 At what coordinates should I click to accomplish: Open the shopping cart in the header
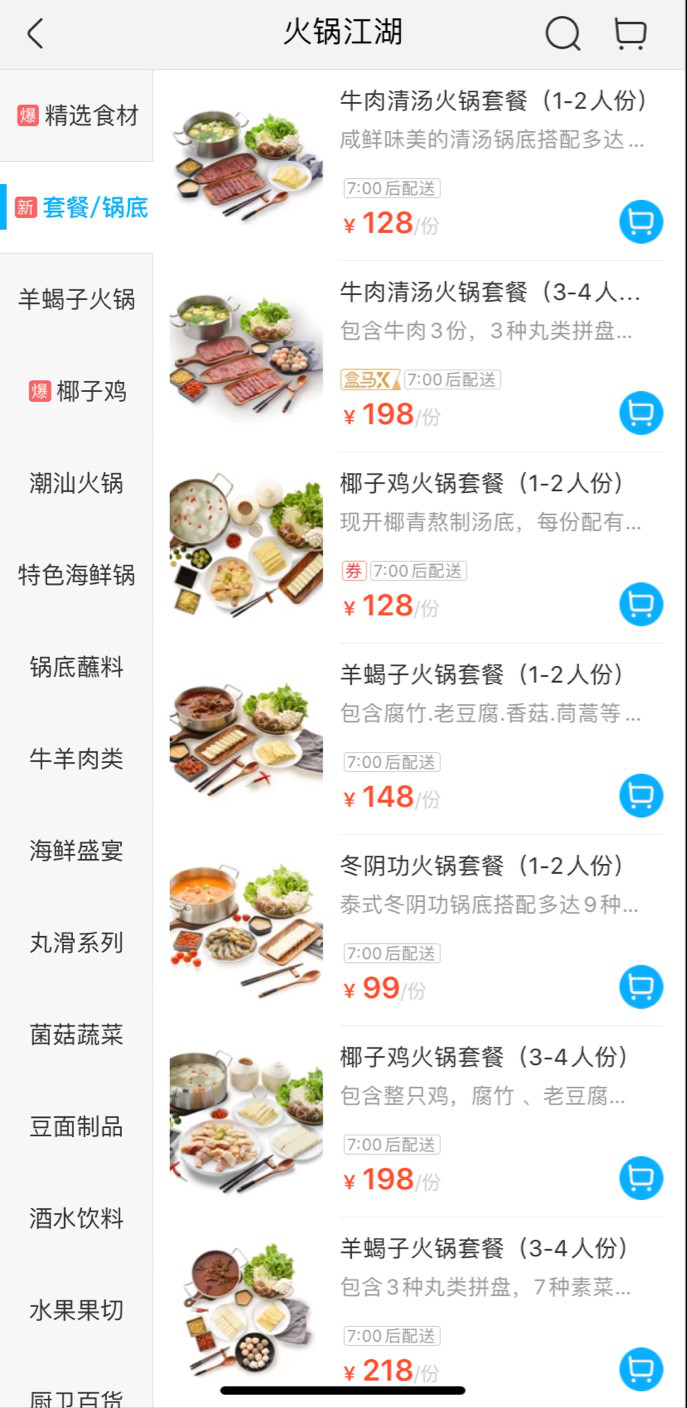630,34
